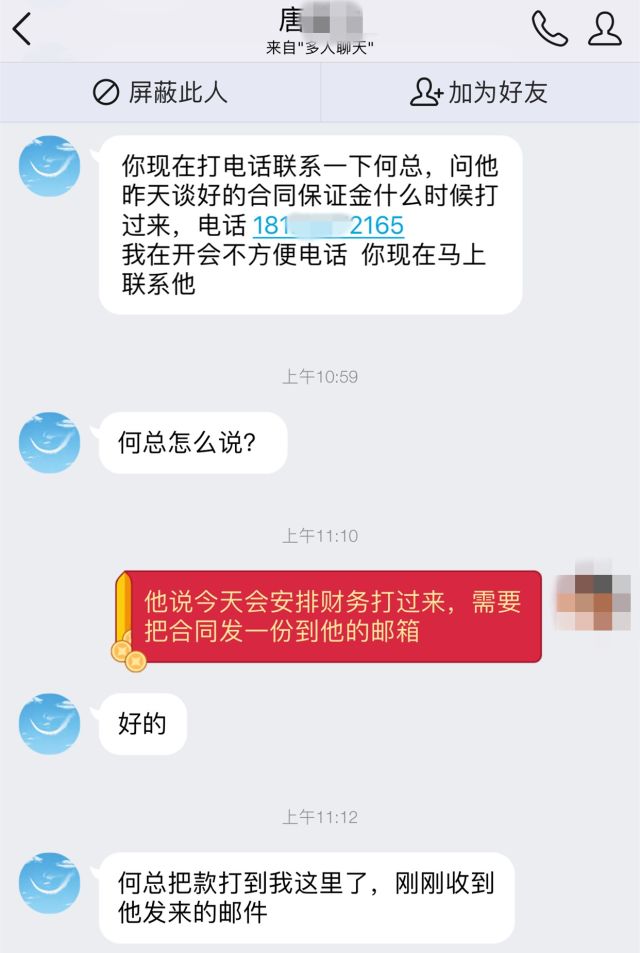Open the sender's avatar beside 何总怎么说？

[x=49, y=442]
